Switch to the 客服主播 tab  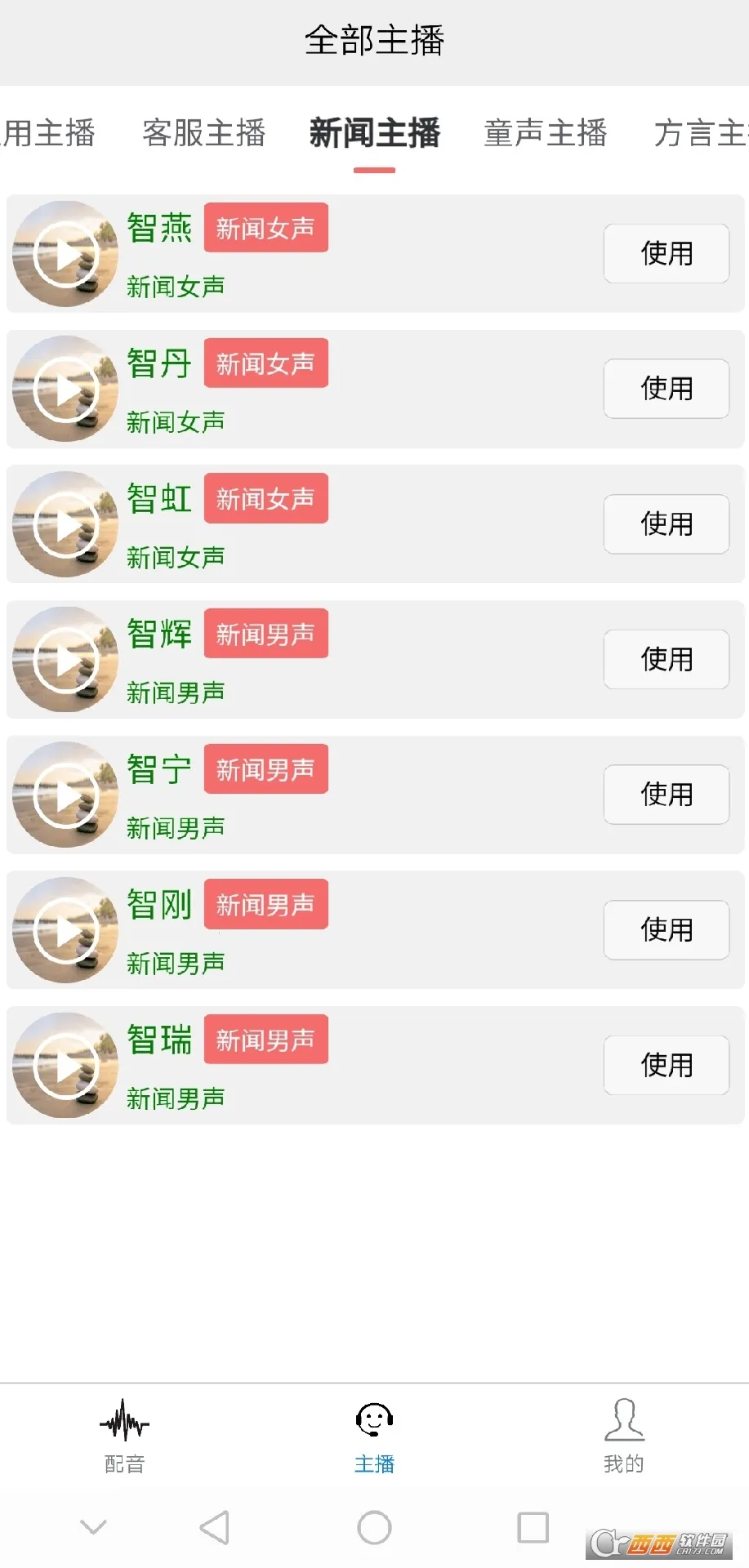click(204, 133)
